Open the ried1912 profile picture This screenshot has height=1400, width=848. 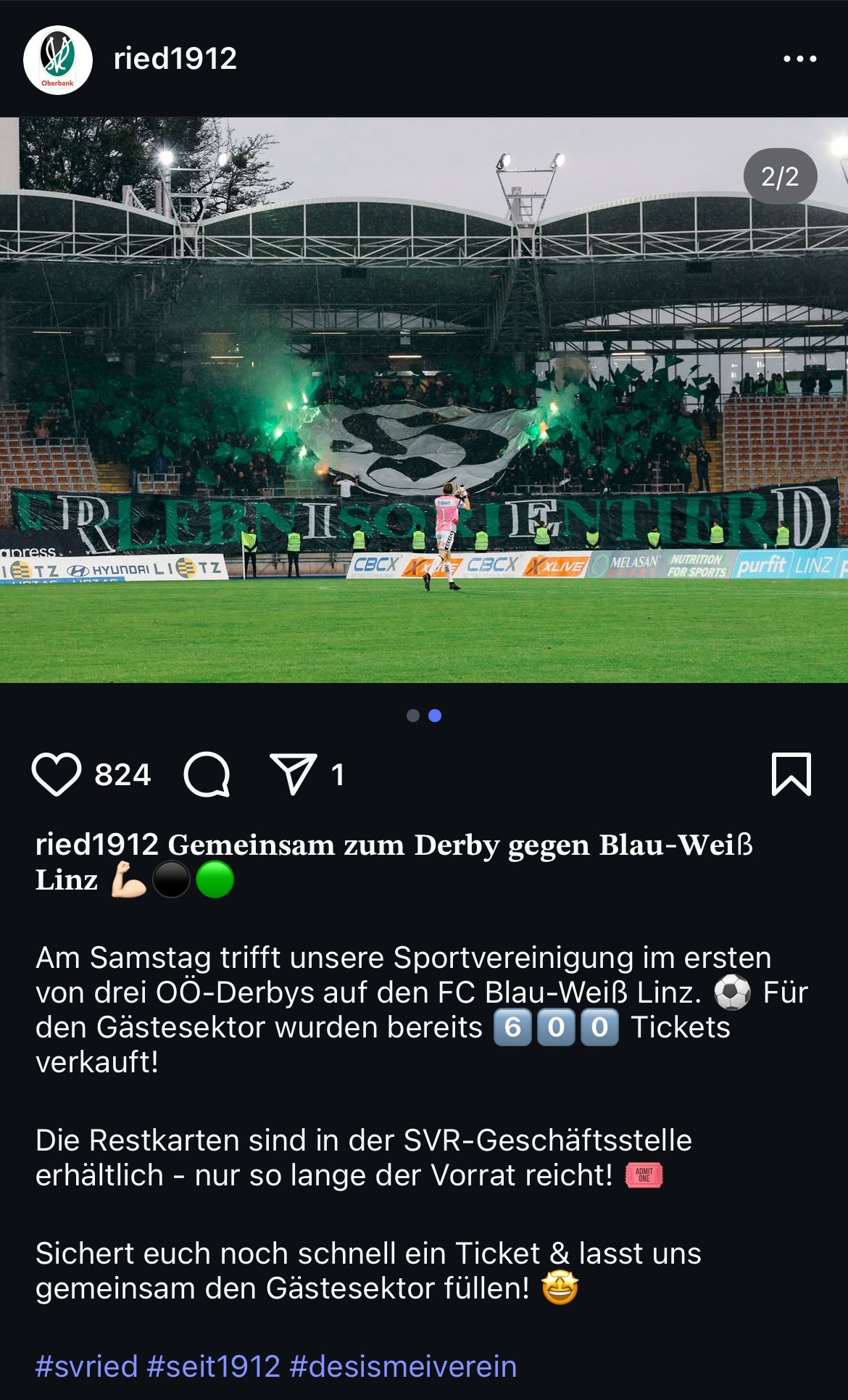(58, 59)
